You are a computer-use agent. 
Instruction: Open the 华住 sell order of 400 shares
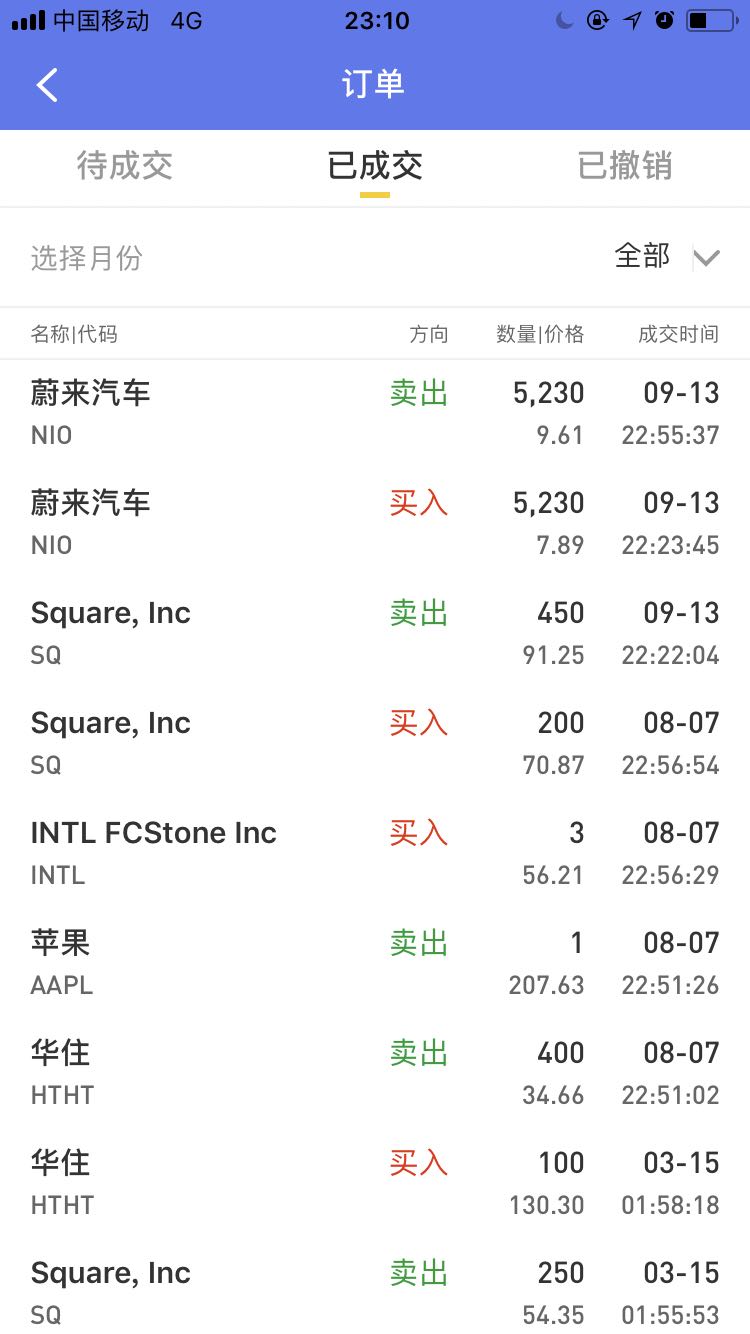[375, 1074]
